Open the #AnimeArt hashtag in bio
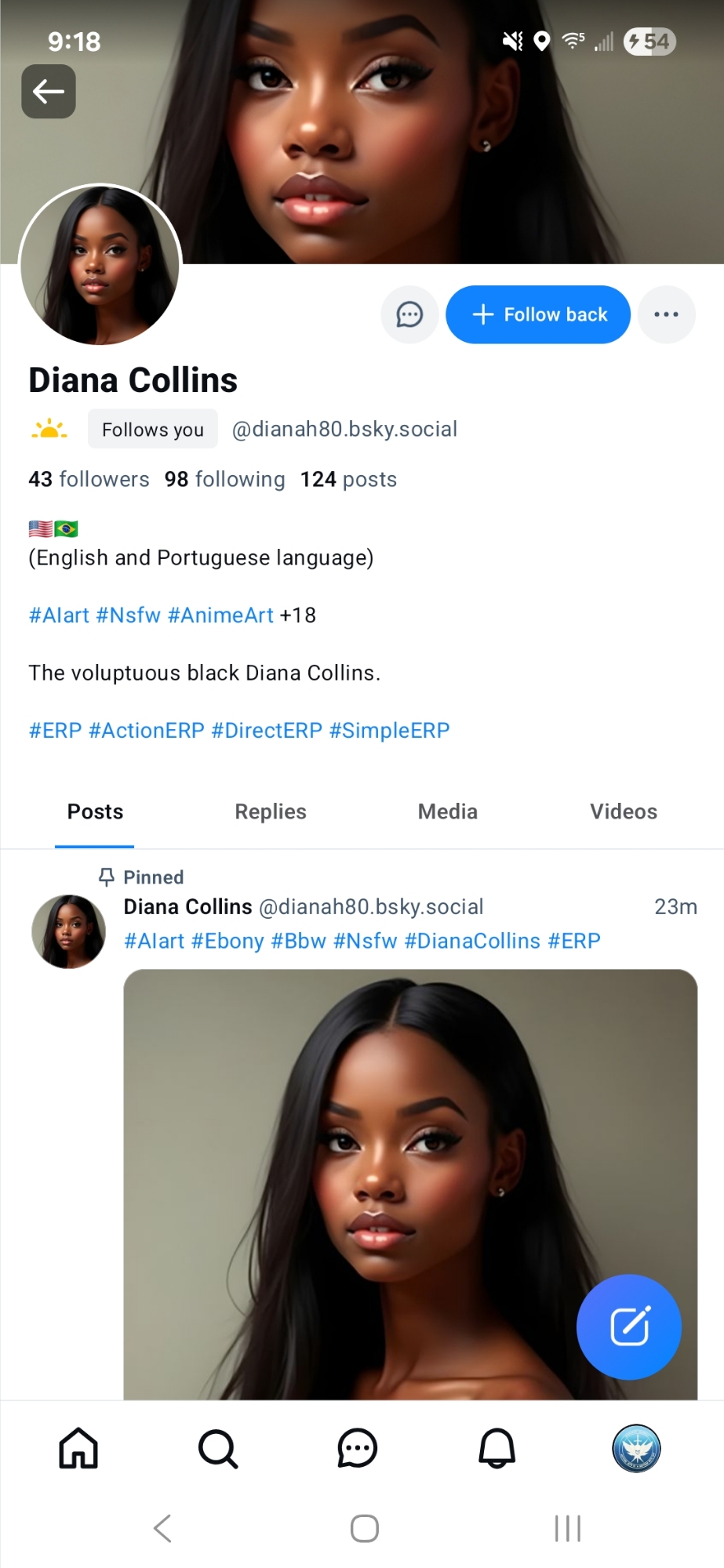The width and height of the screenshot is (724, 1568). [x=220, y=615]
